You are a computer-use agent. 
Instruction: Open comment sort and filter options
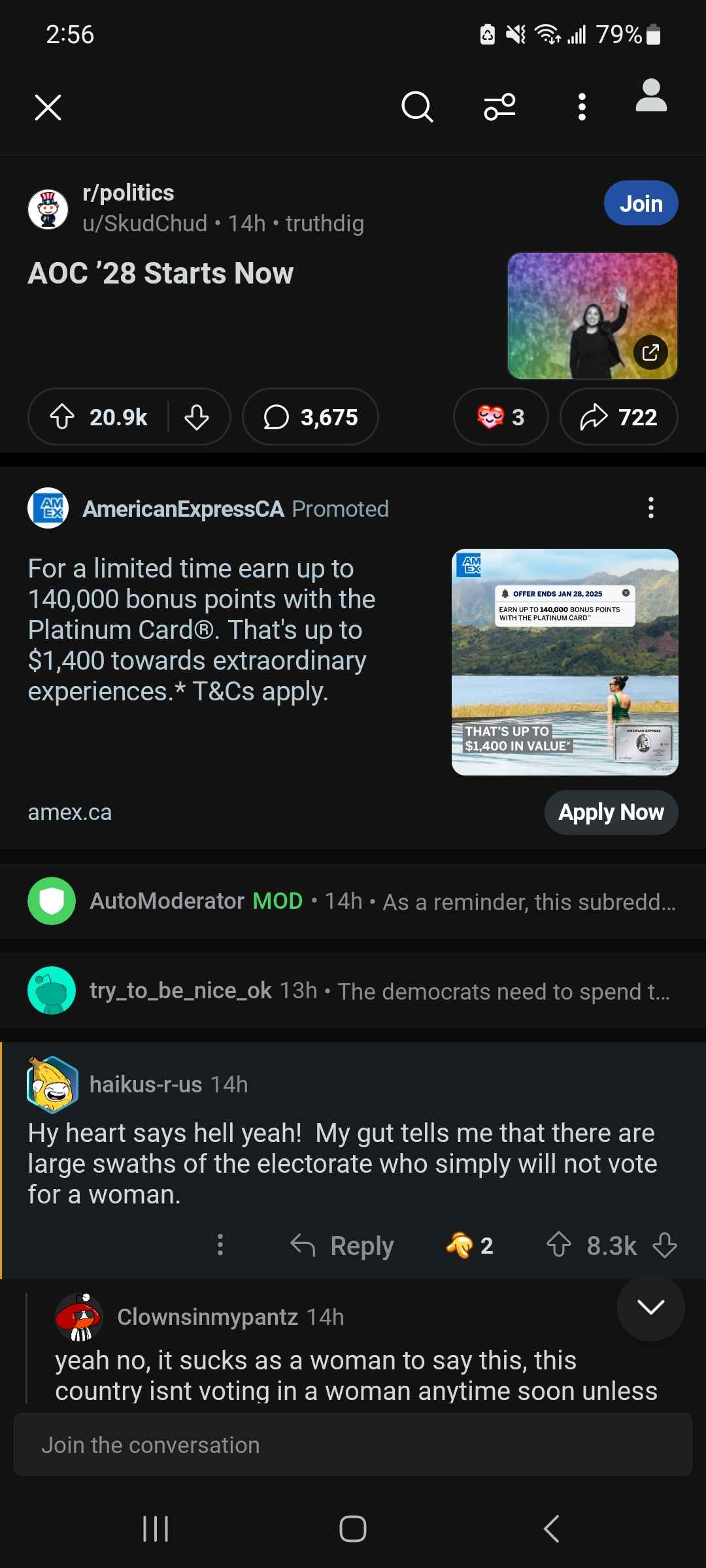click(499, 106)
